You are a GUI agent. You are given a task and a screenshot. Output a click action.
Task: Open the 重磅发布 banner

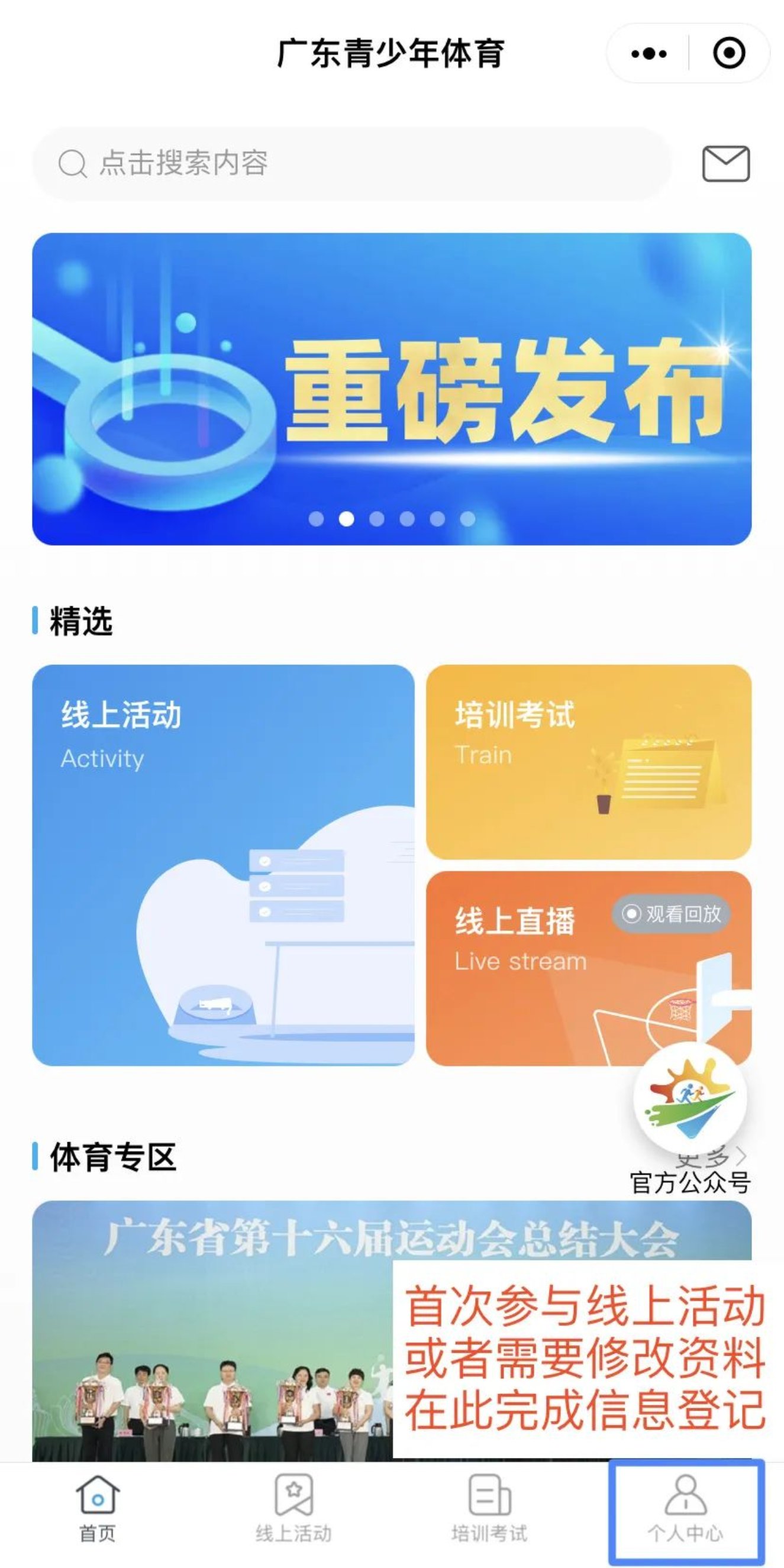391,389
